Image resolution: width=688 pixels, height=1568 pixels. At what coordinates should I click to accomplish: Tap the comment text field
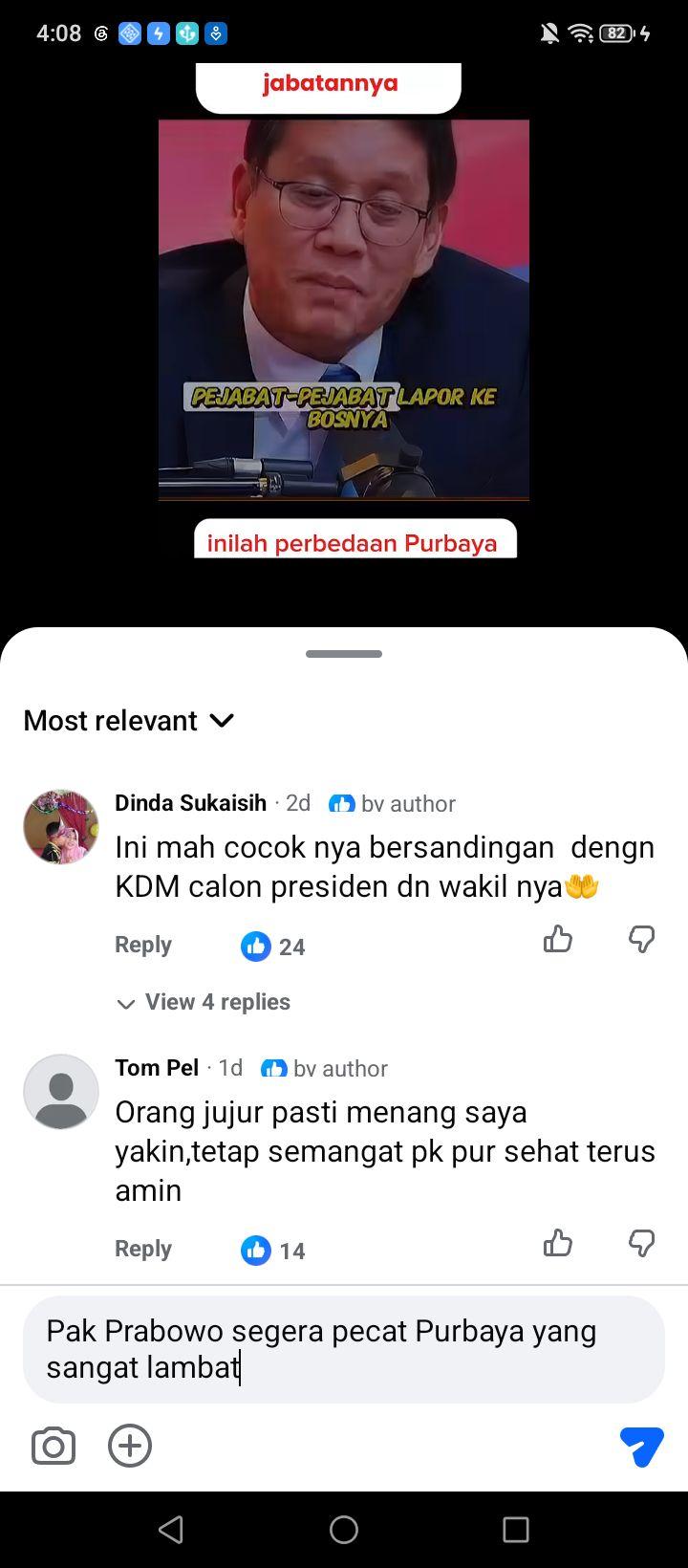click(x=344, y=1349)
